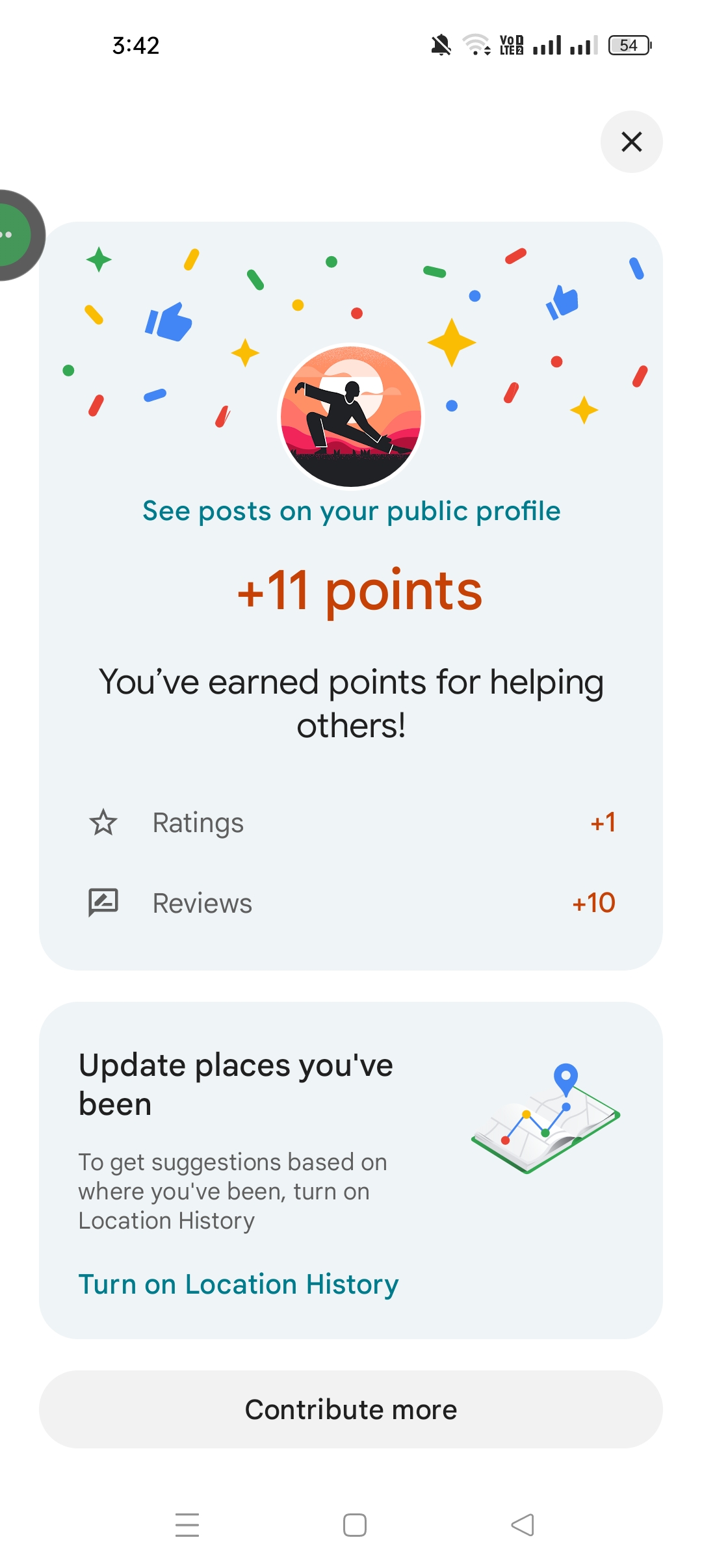702x1568 pixels.
Task: Close the points earned screen
Action: click(631, 142)
